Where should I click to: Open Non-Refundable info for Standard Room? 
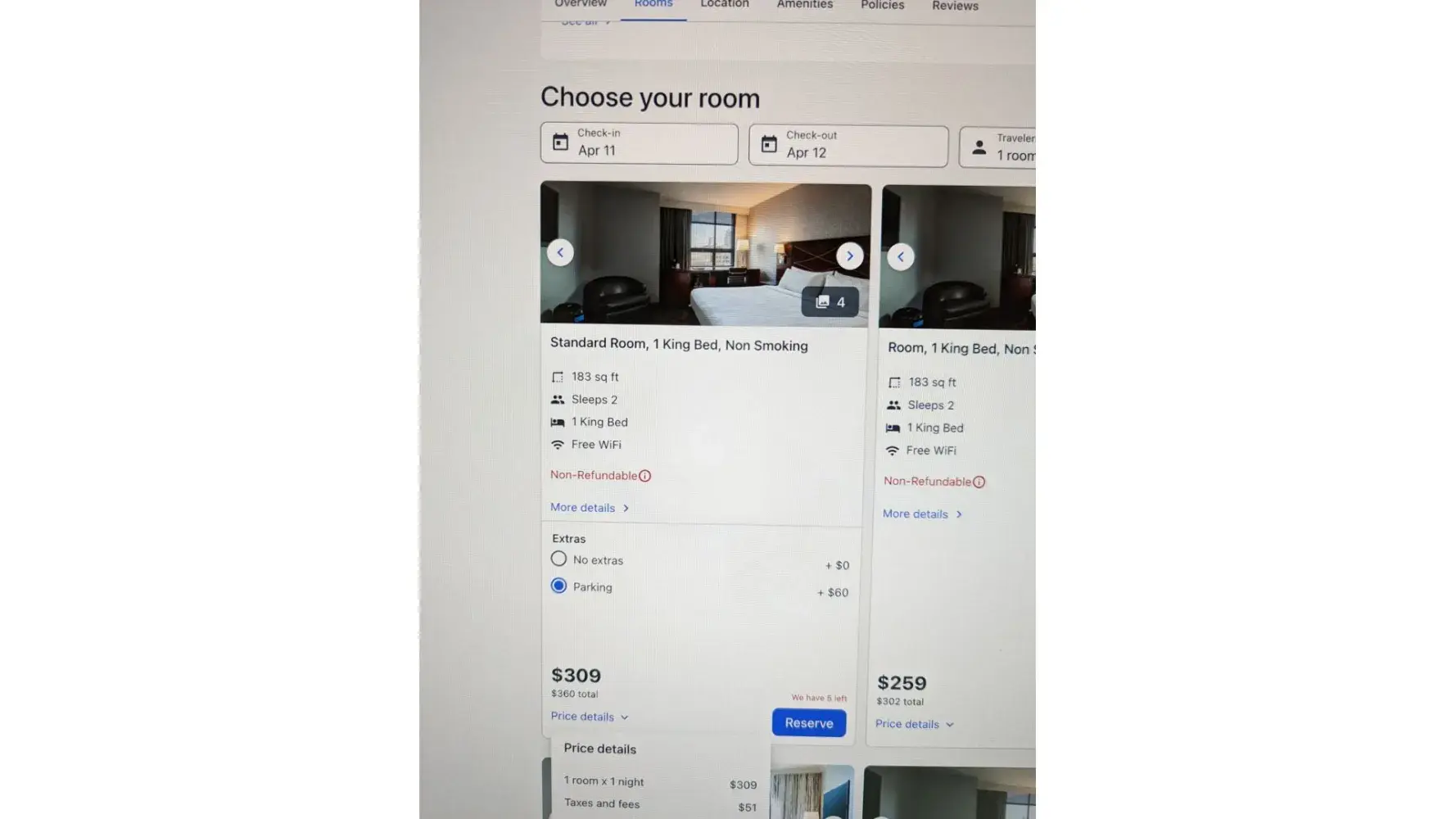pos(645,476)
